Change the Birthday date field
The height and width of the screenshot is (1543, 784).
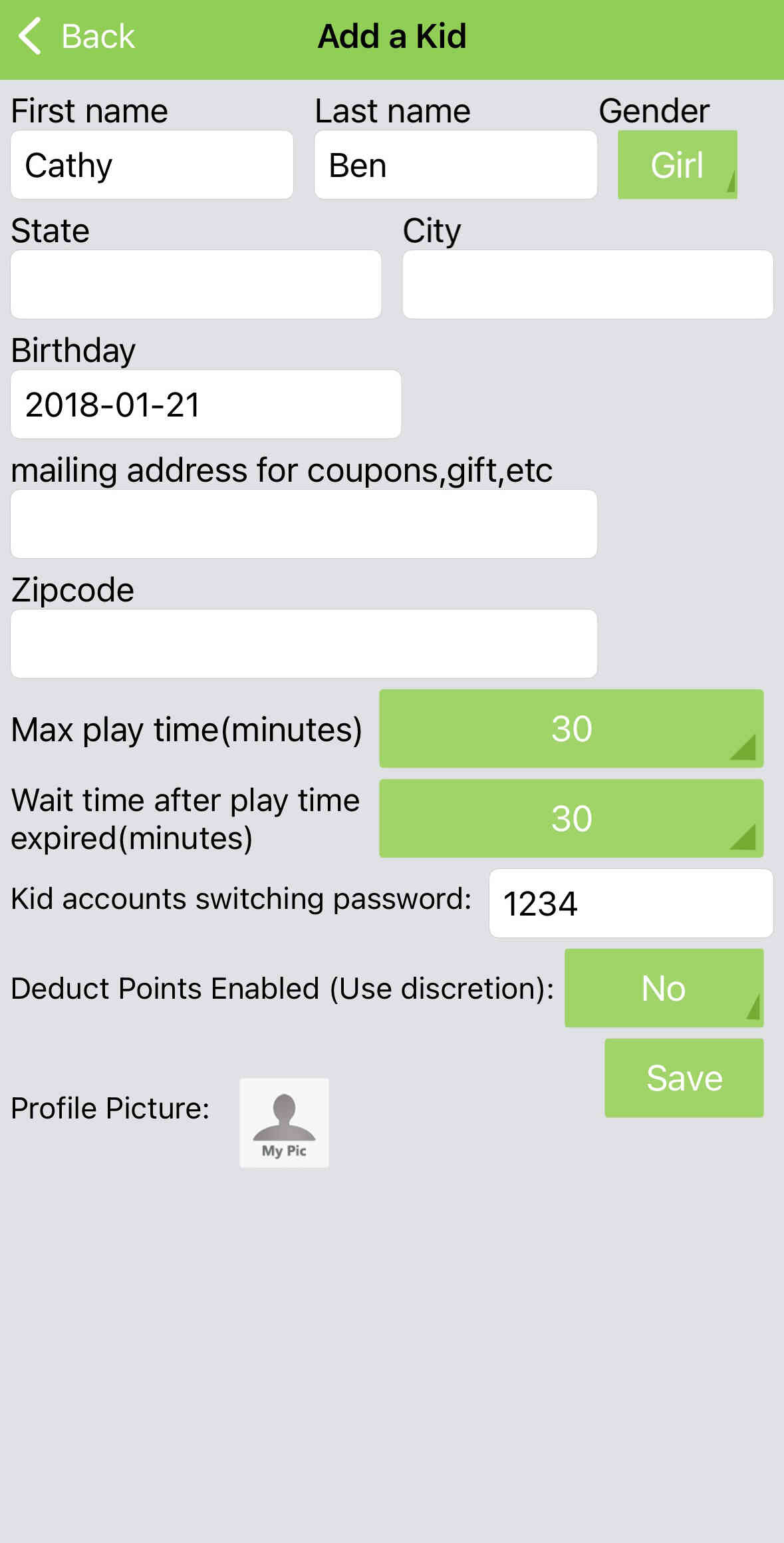click(x=205, y=405)
